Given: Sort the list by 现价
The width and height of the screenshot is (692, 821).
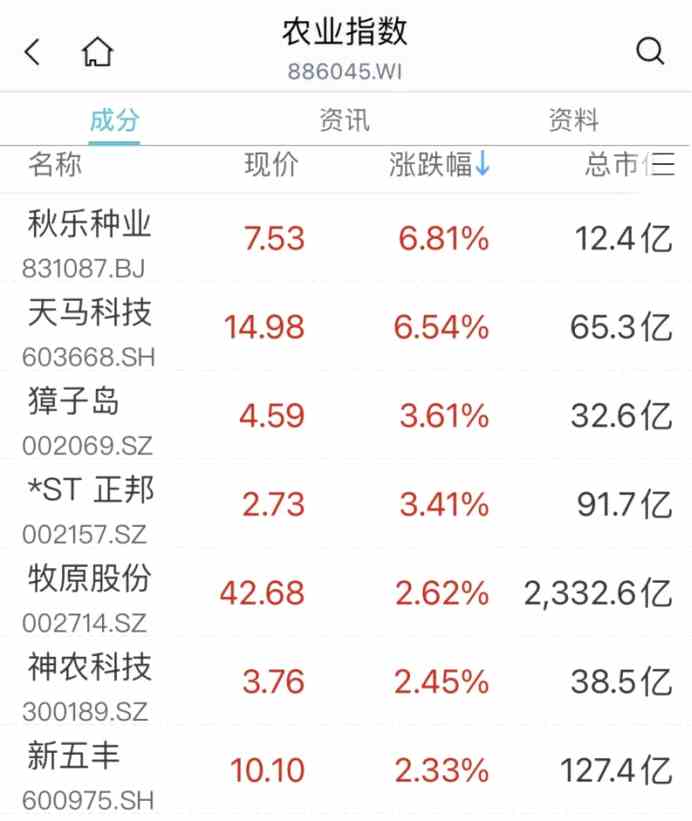Looking at the screenshot, I should 271,165.
